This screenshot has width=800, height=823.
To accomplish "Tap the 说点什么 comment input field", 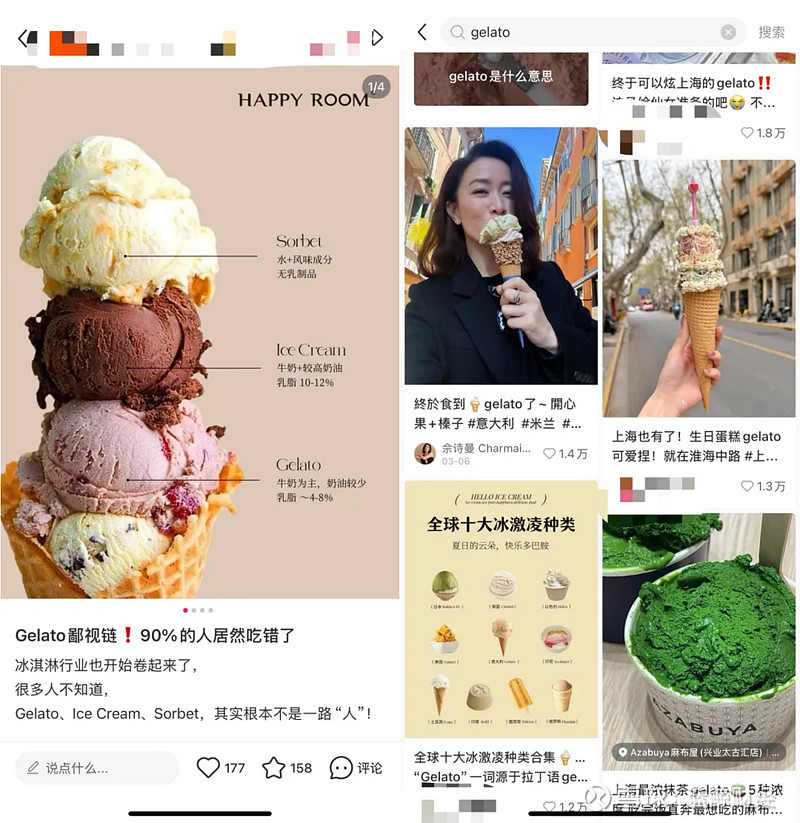I will coord(96,767).
